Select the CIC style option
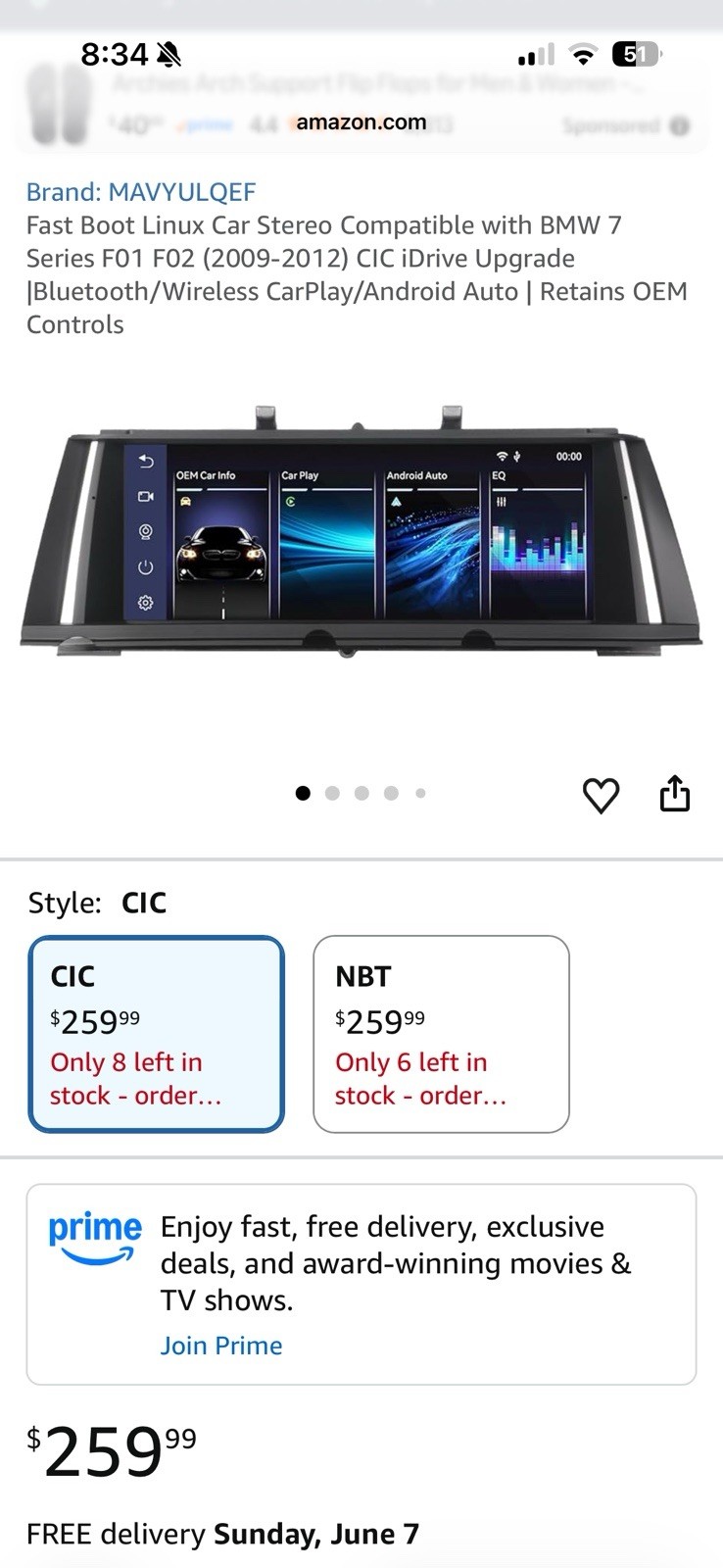Image resolution: width=723 pixels, height=1568 pixels. click(x=157, y=1034)
